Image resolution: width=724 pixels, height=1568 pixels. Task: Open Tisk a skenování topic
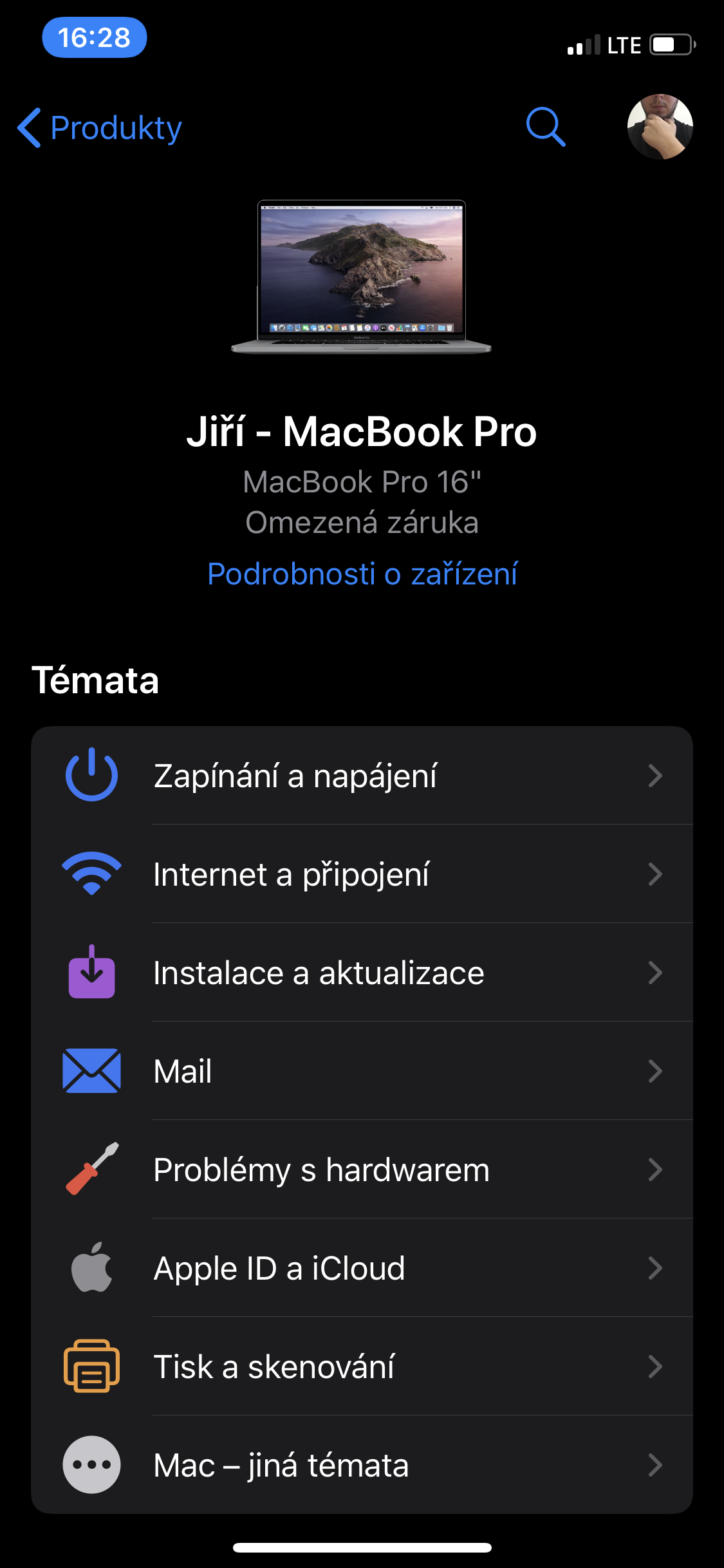(x=362, y=1367)
